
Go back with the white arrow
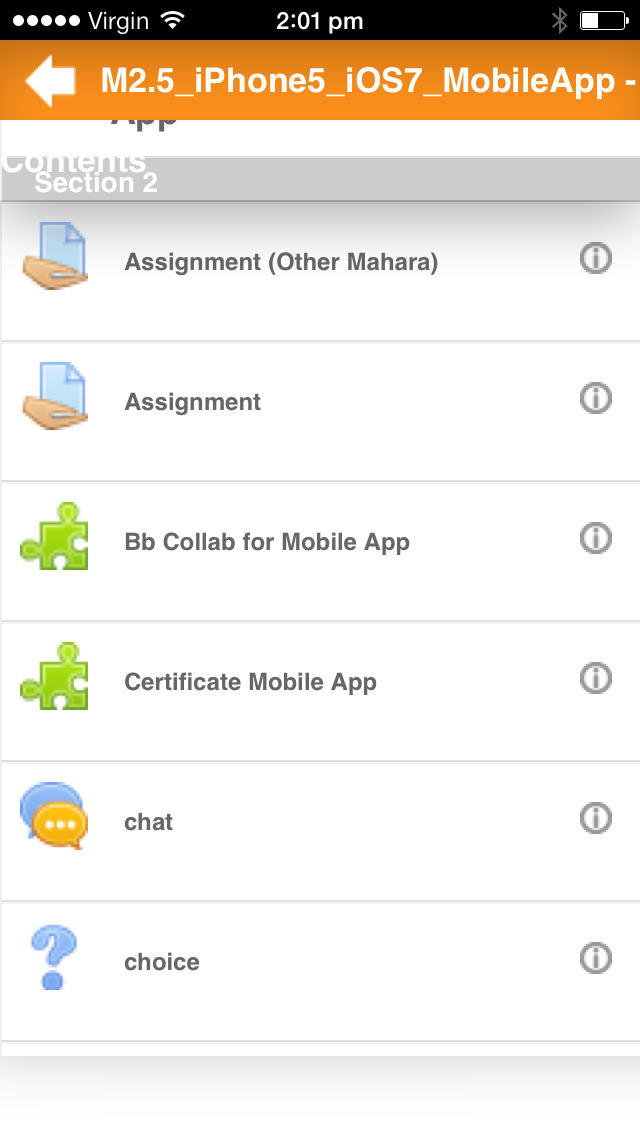51,80
